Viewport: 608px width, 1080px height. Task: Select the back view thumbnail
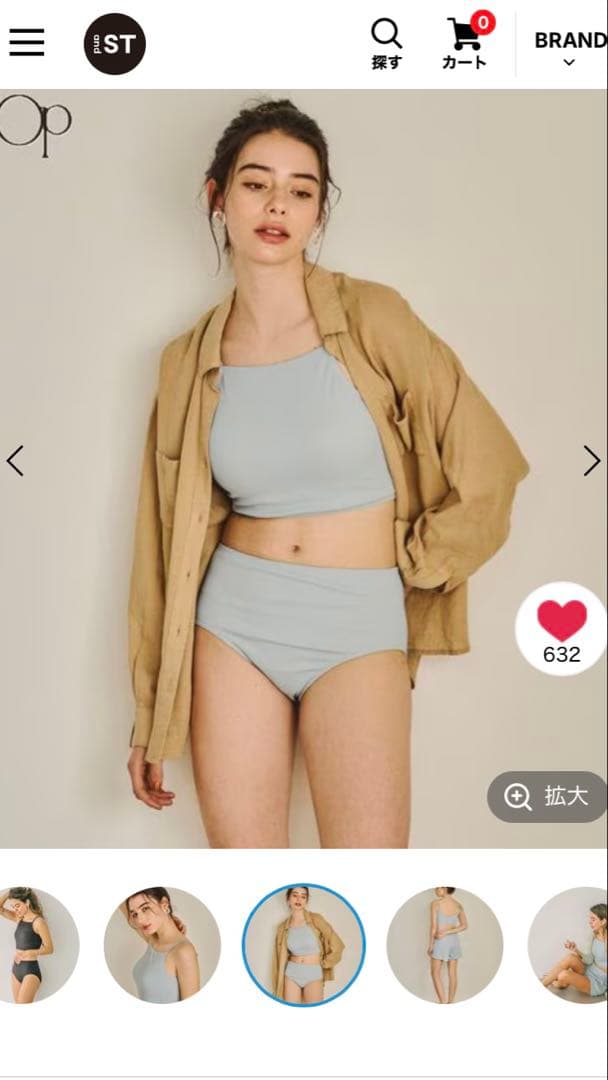(x=445, y=945)
